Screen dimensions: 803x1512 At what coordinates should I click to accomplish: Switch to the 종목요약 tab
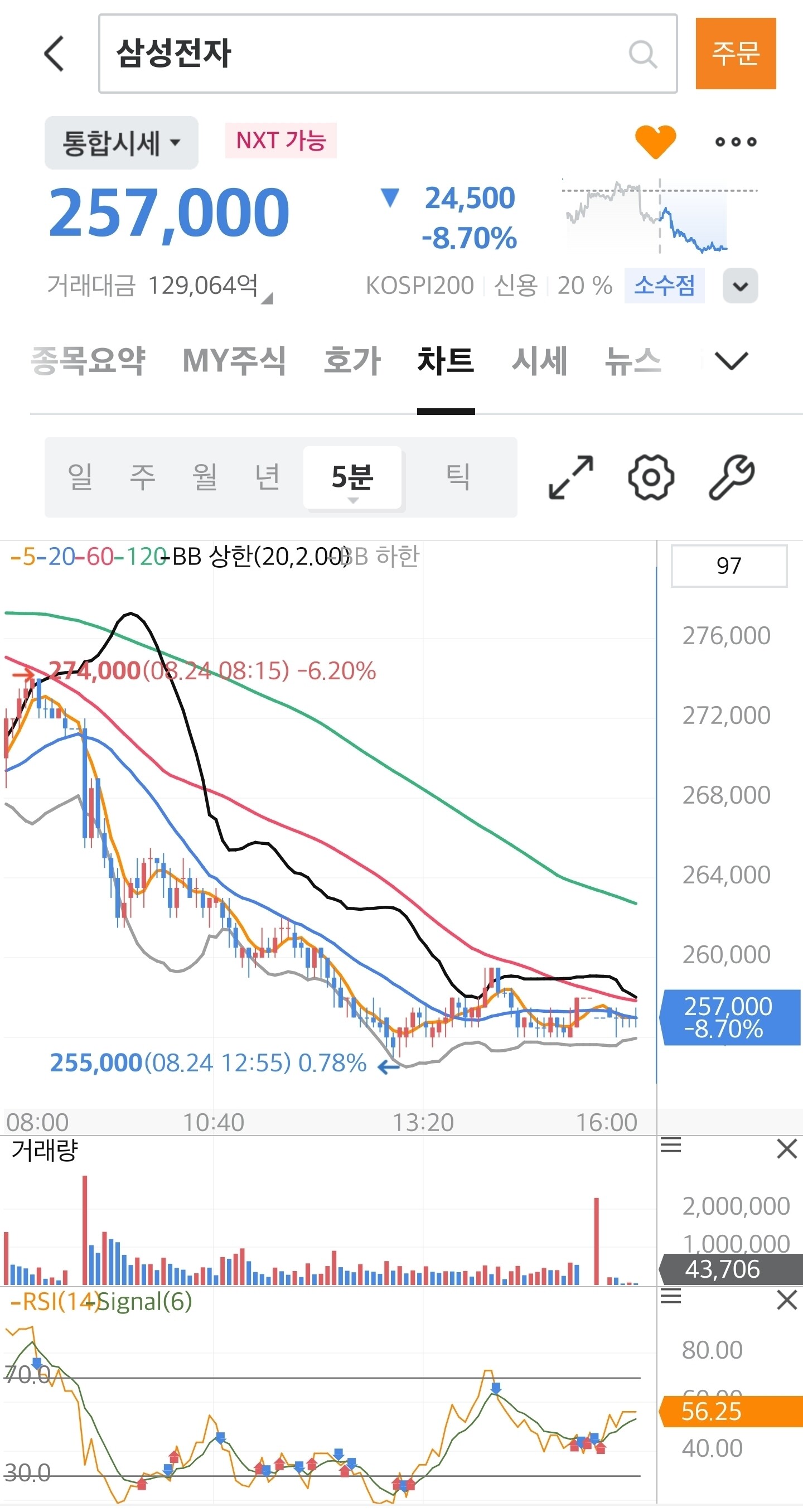[x=88, y=360]
